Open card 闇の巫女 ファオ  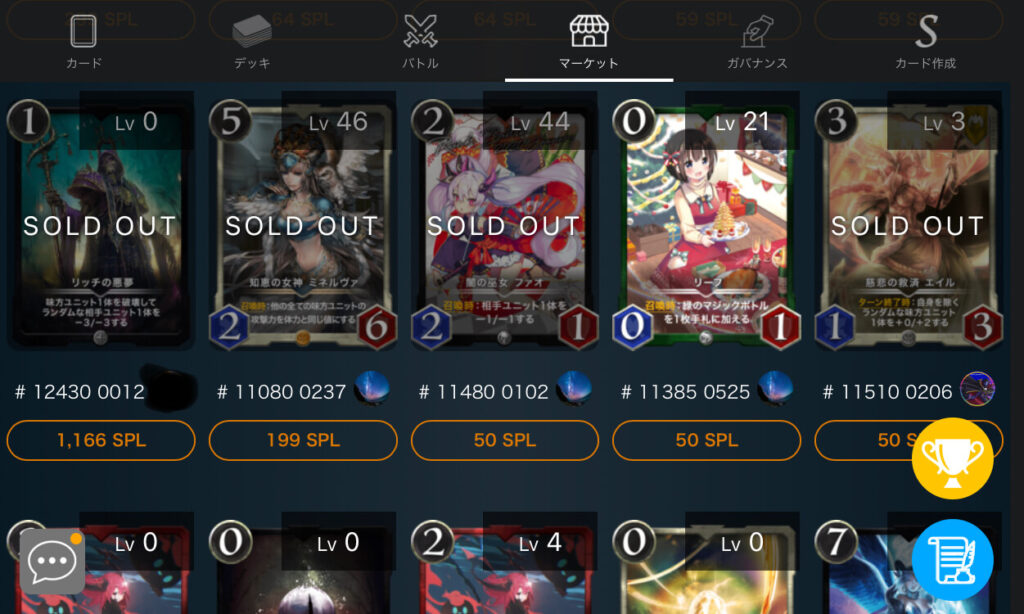click(505, 225)
